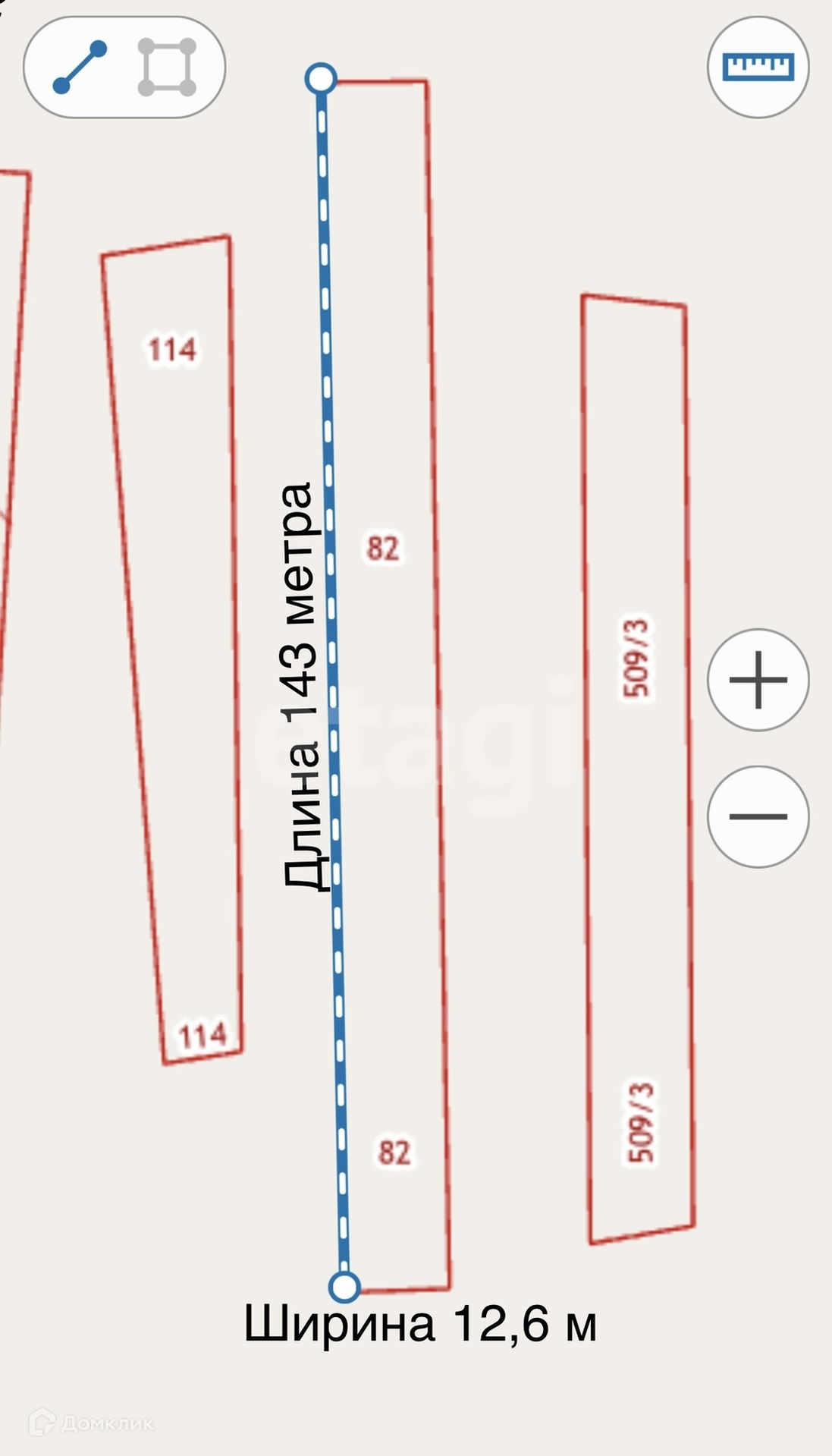This screenshot has height=1456, width=832.
Task: Select the line distance measuring tool
Action: pos(80,68)
